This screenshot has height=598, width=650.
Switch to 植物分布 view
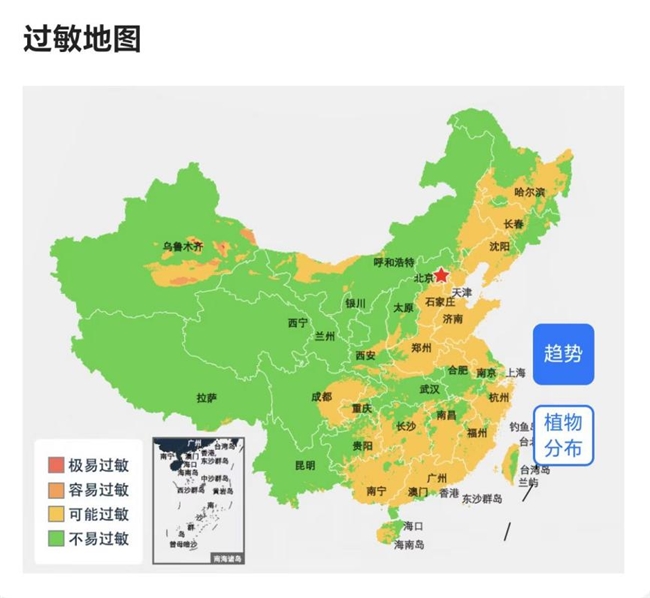563,435
